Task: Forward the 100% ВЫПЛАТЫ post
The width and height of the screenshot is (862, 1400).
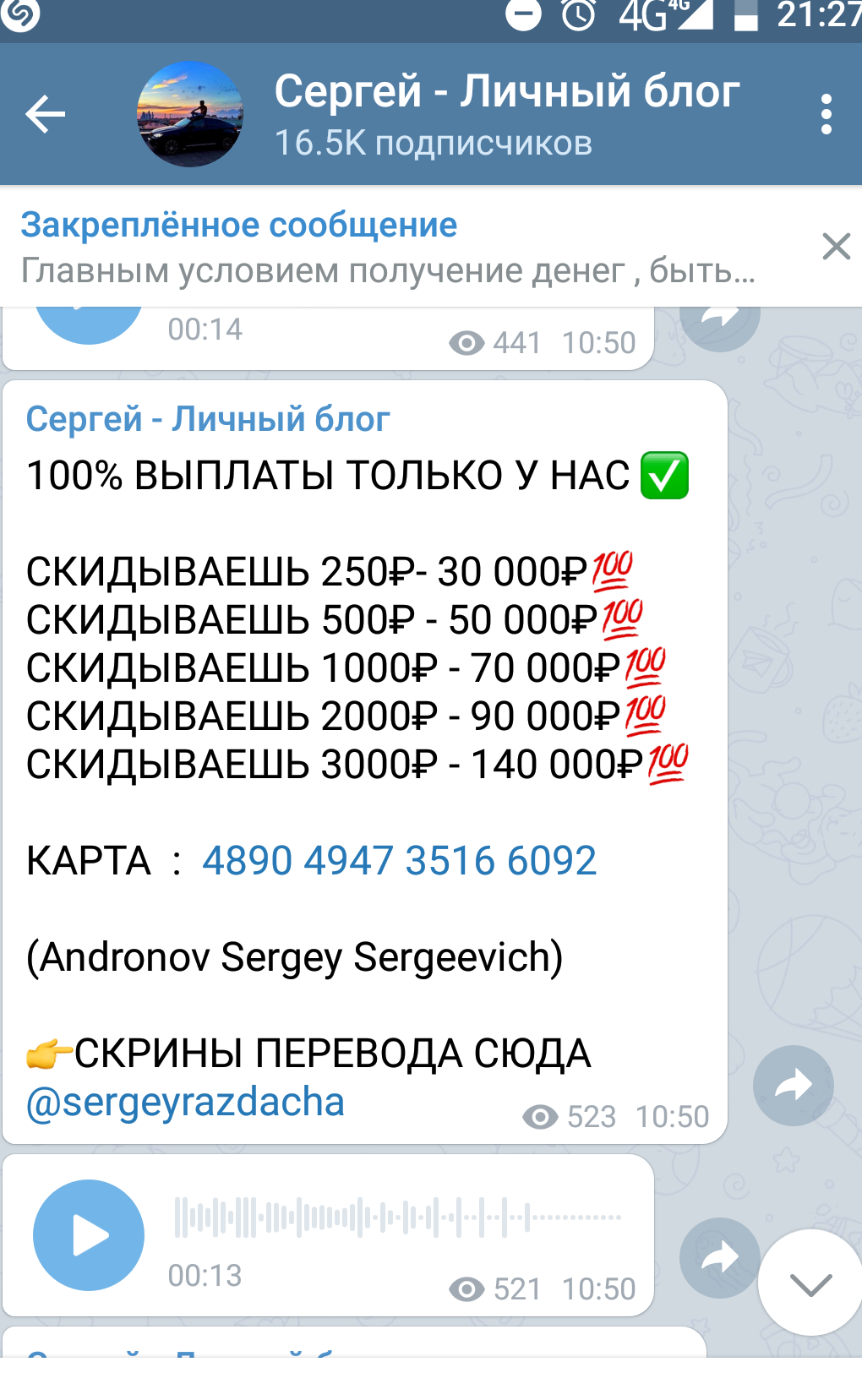Action: pyautogui.click(x=794, y=1086)
